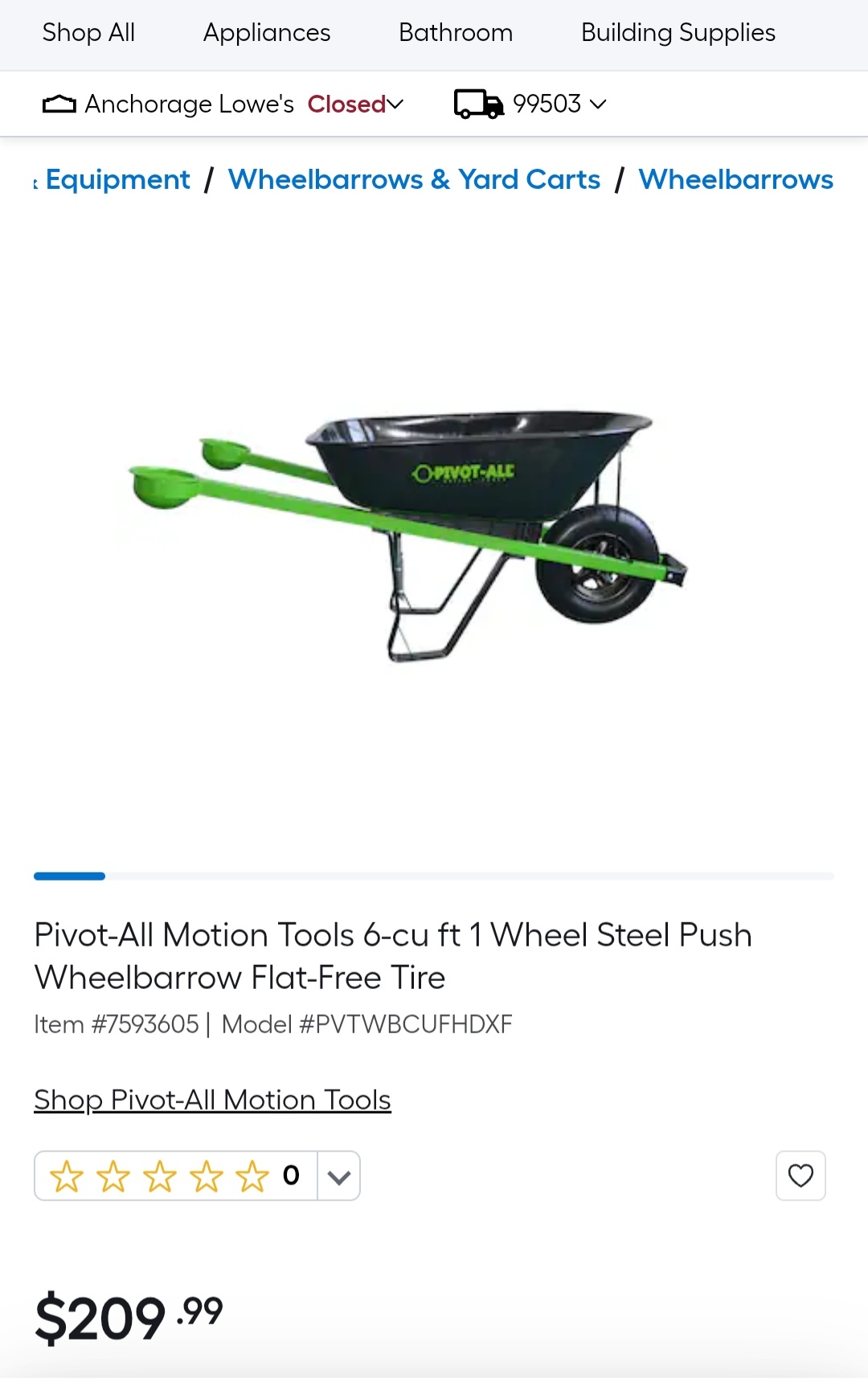Viewport: 868px width, 1383px height.
Task: Go to the Appliances department
Action: [266, 33]
